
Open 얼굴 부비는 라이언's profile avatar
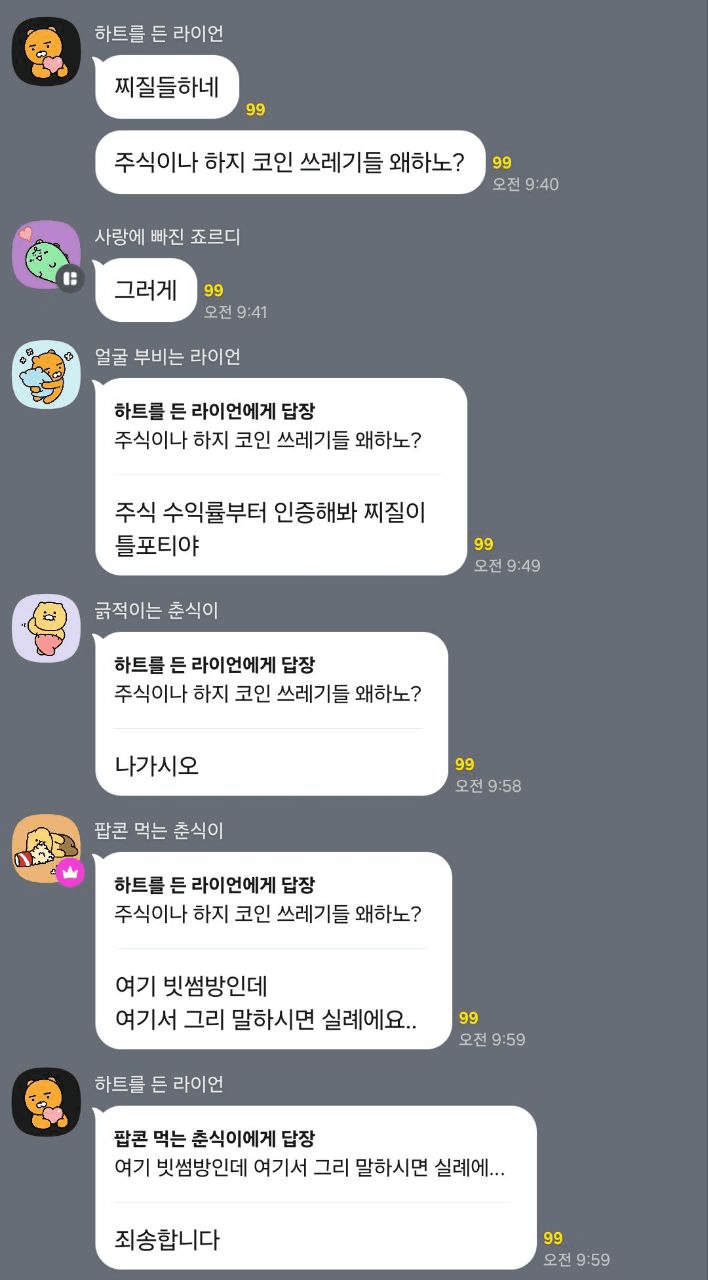[x=46, y=374]
